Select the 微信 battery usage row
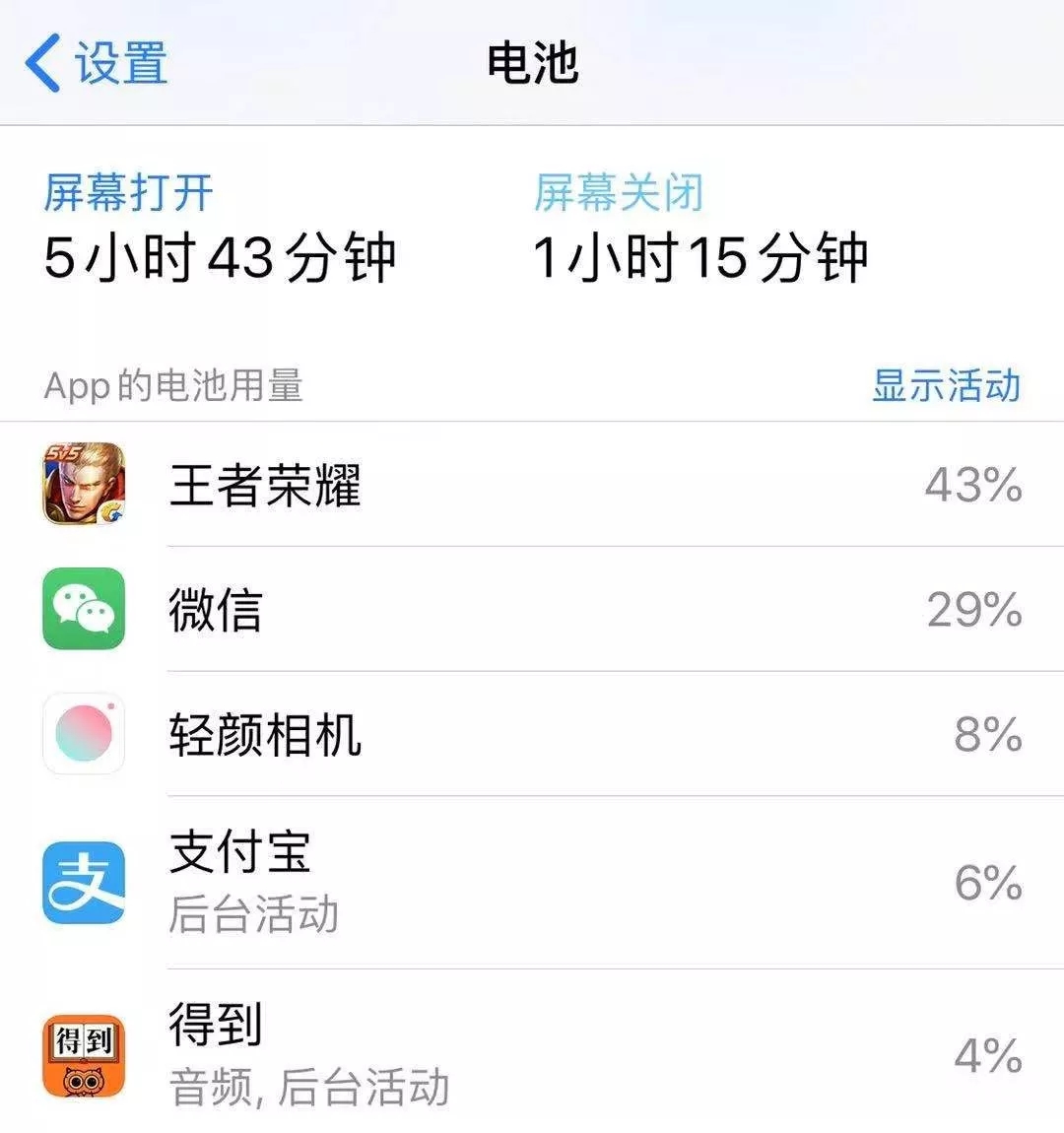 pos(532,610)
